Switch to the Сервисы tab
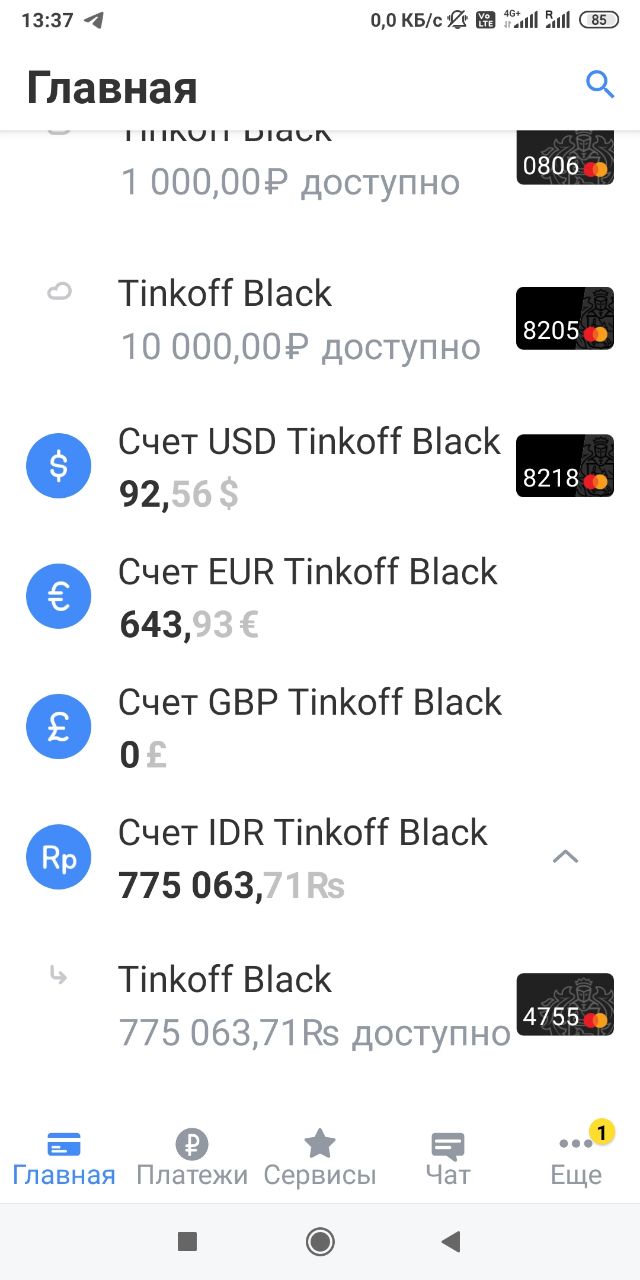The image size is (640, 1280). click(320, 1157)
